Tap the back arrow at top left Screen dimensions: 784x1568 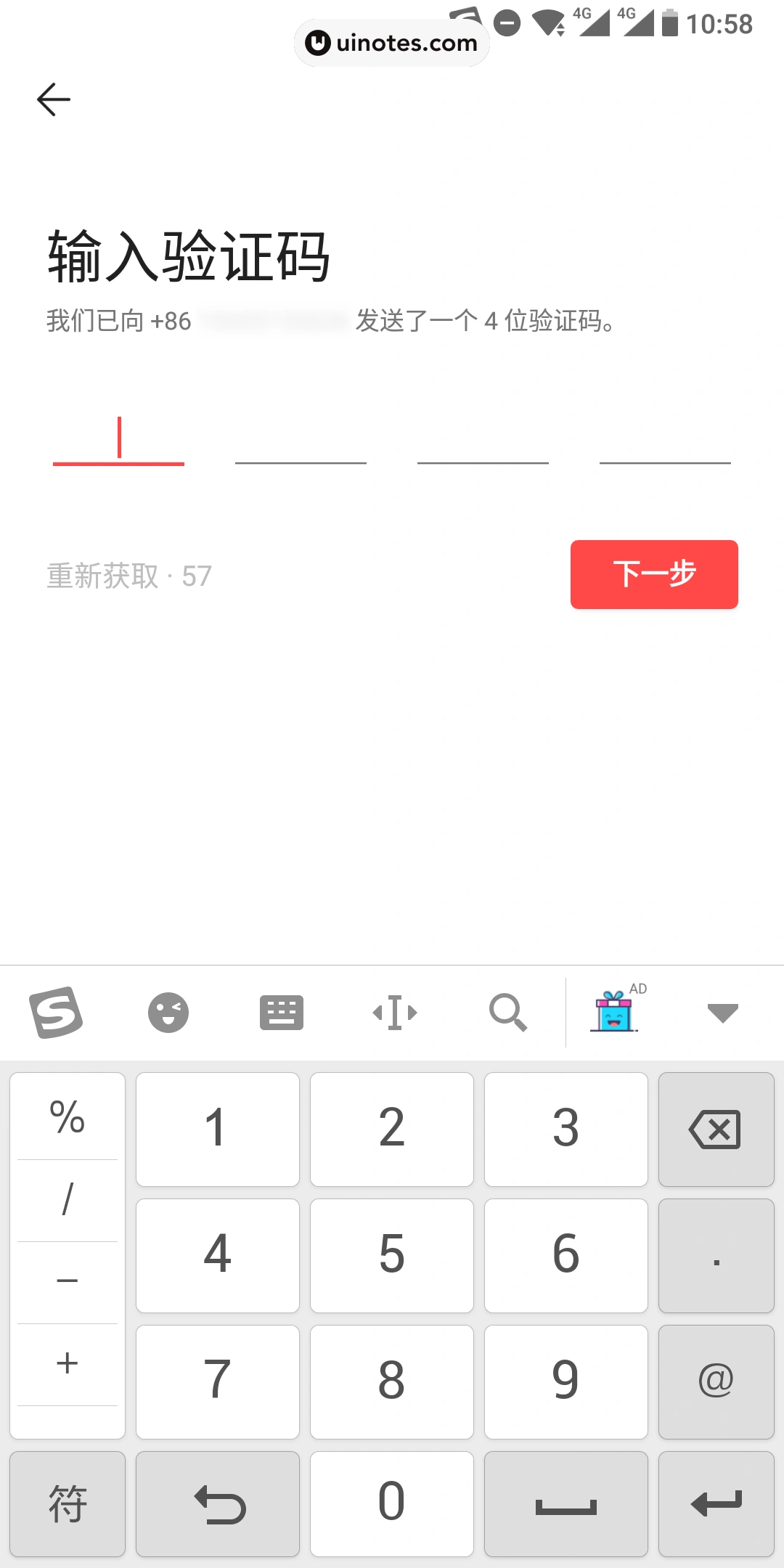tap(53, 99)
